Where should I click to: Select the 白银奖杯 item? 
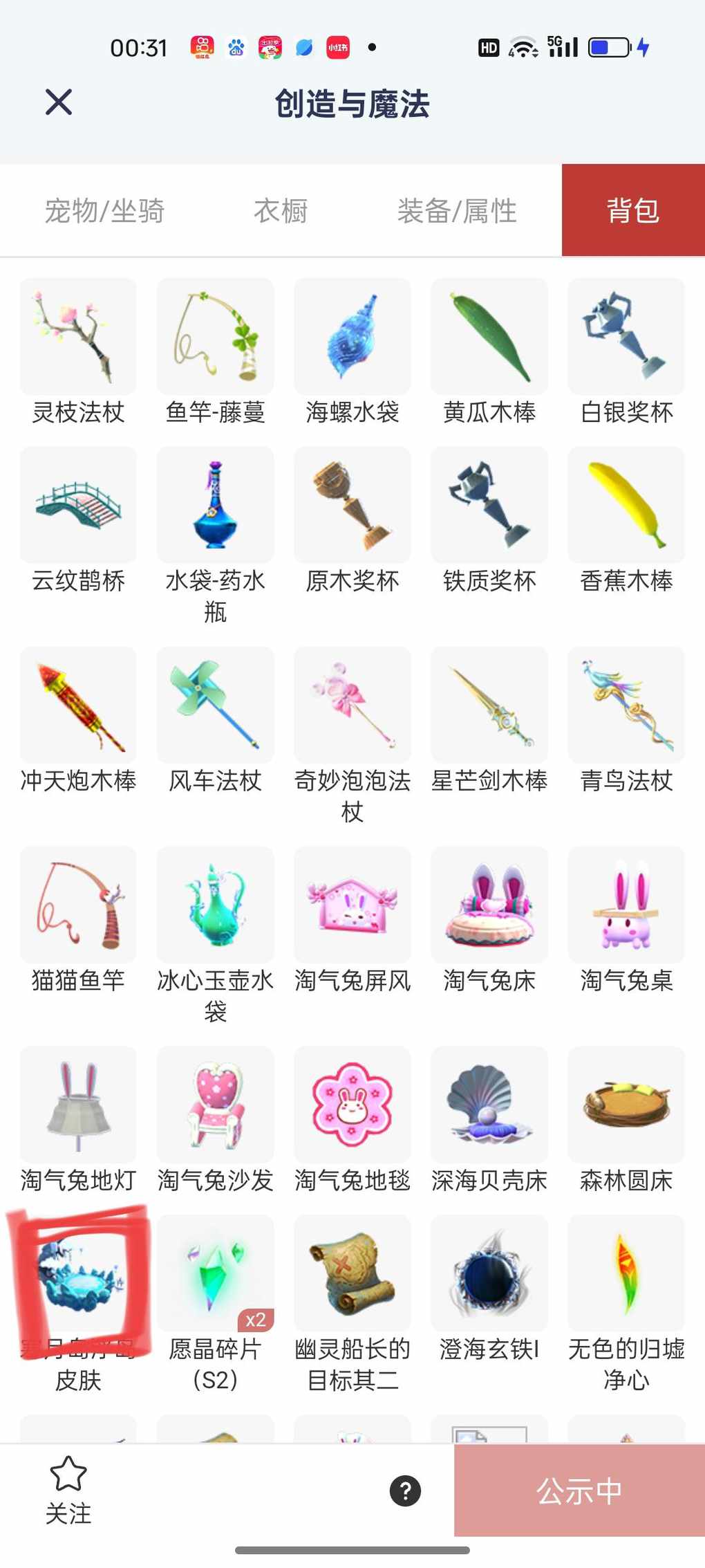click(x=626, y=338)
